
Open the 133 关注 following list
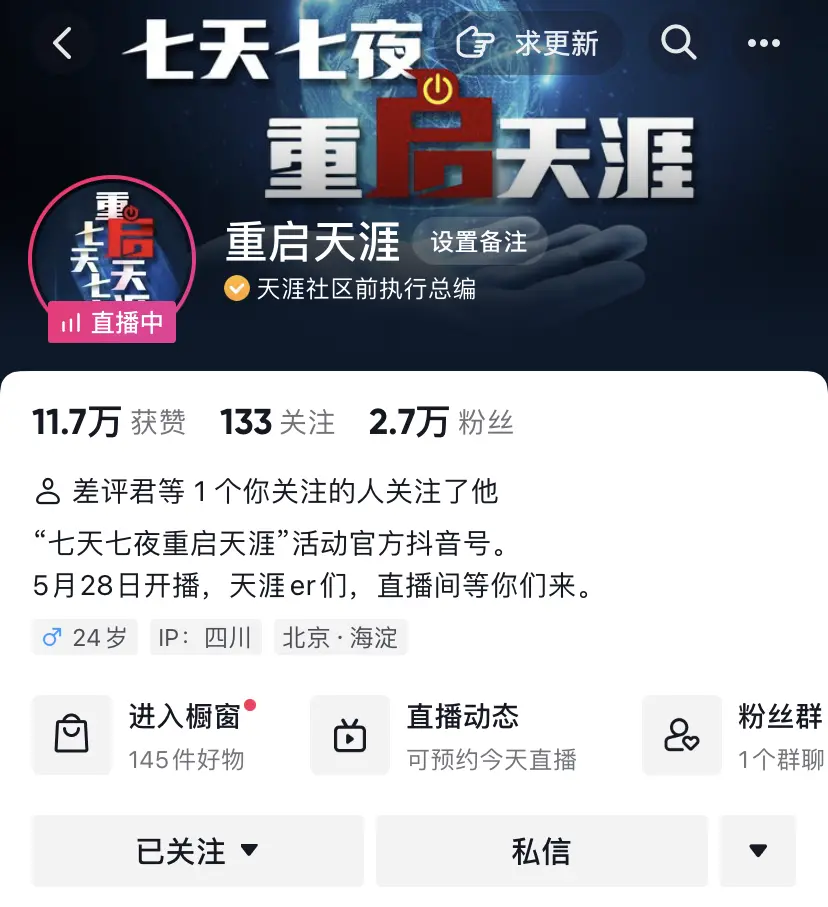pos(277,422)
